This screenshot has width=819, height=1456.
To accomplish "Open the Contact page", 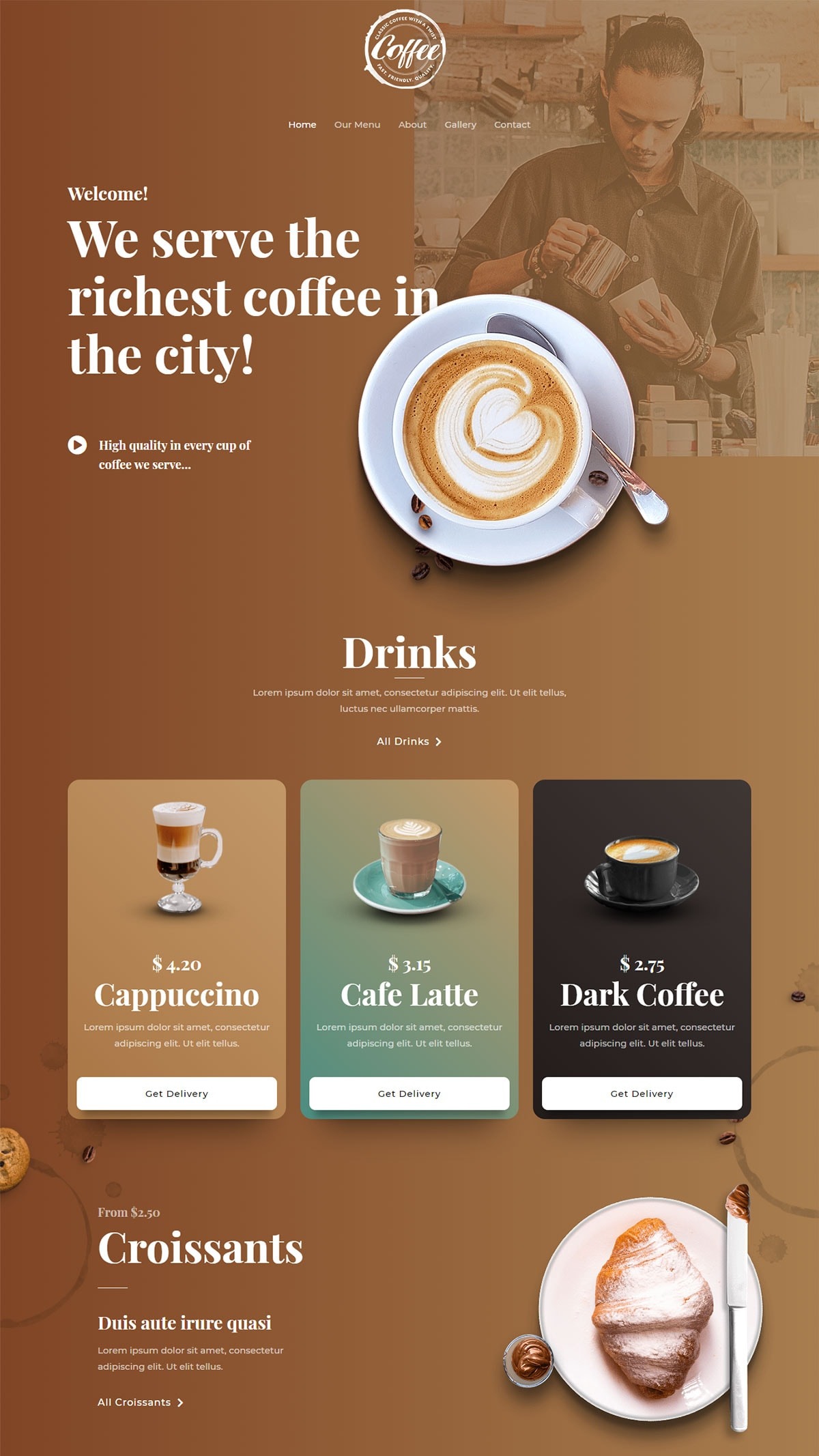I will 512,125.
